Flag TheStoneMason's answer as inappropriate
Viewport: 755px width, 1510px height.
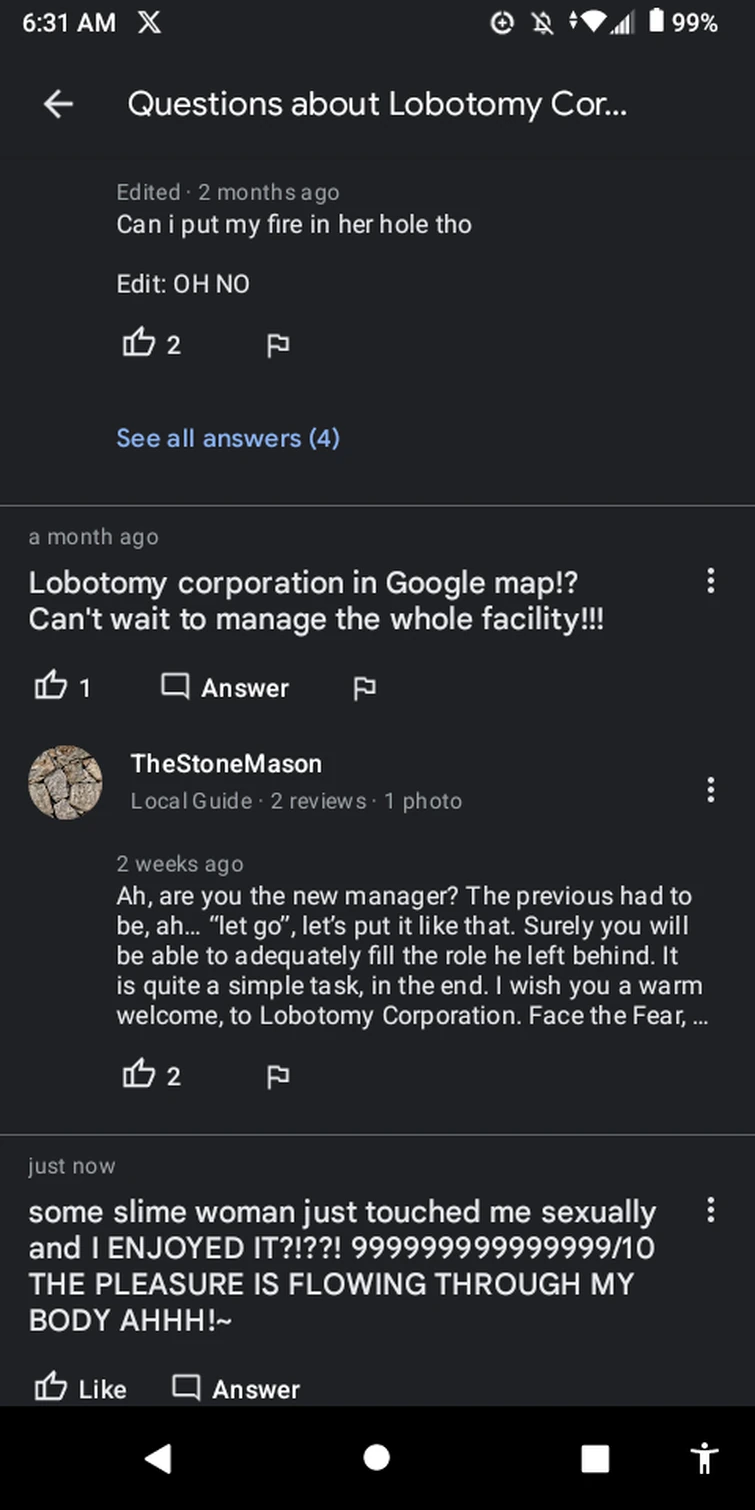278,1075
